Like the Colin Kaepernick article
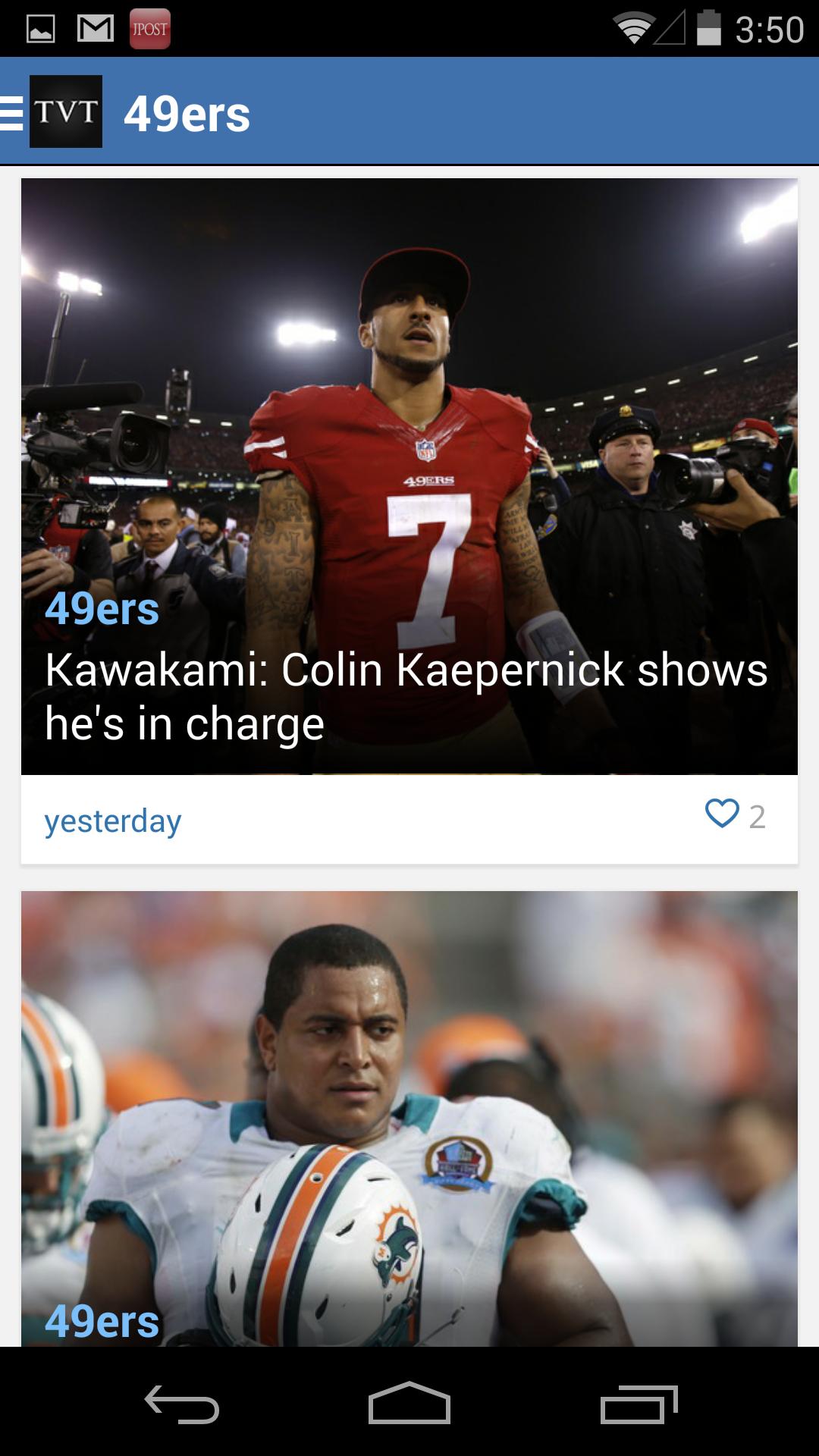 [722, 814]
